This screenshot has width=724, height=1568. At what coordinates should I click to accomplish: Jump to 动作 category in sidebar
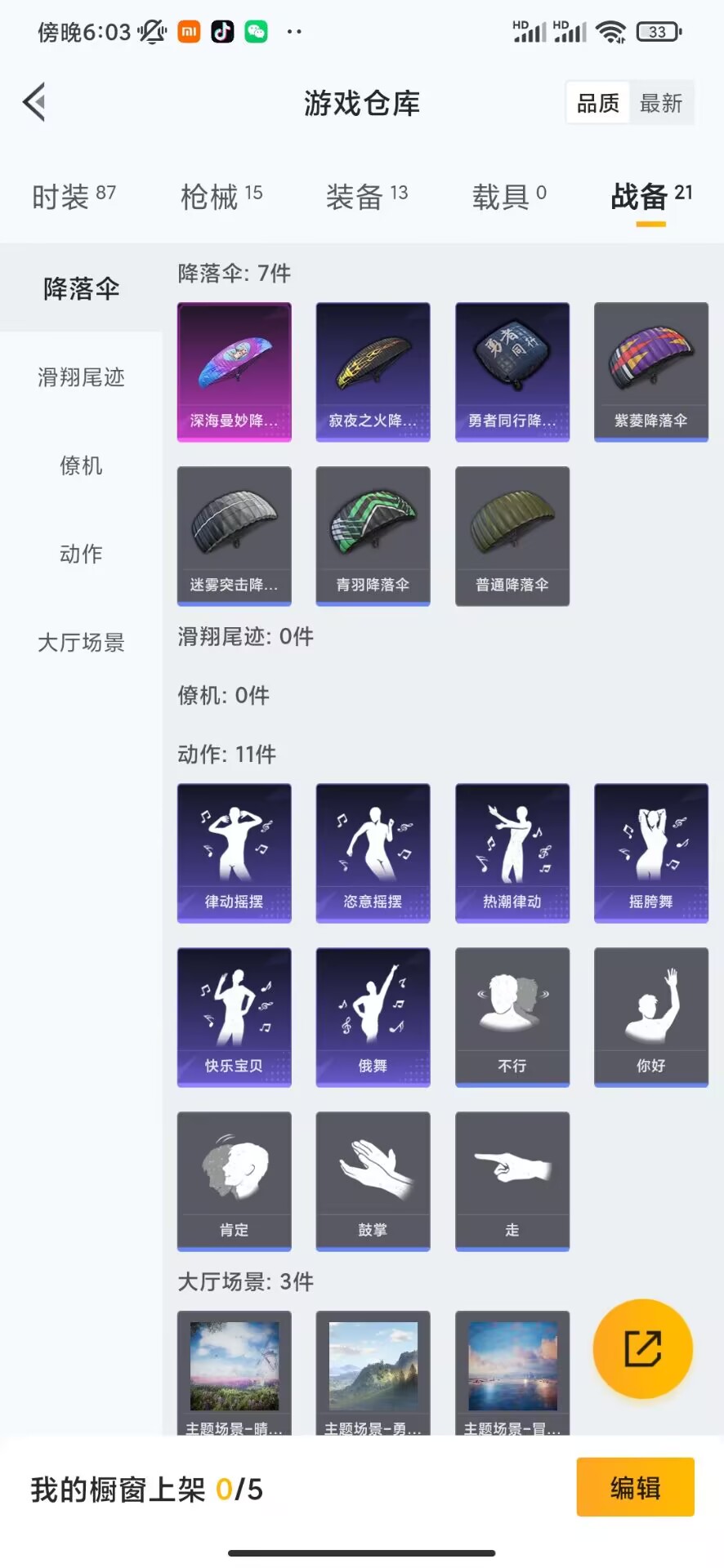(81, 554)
